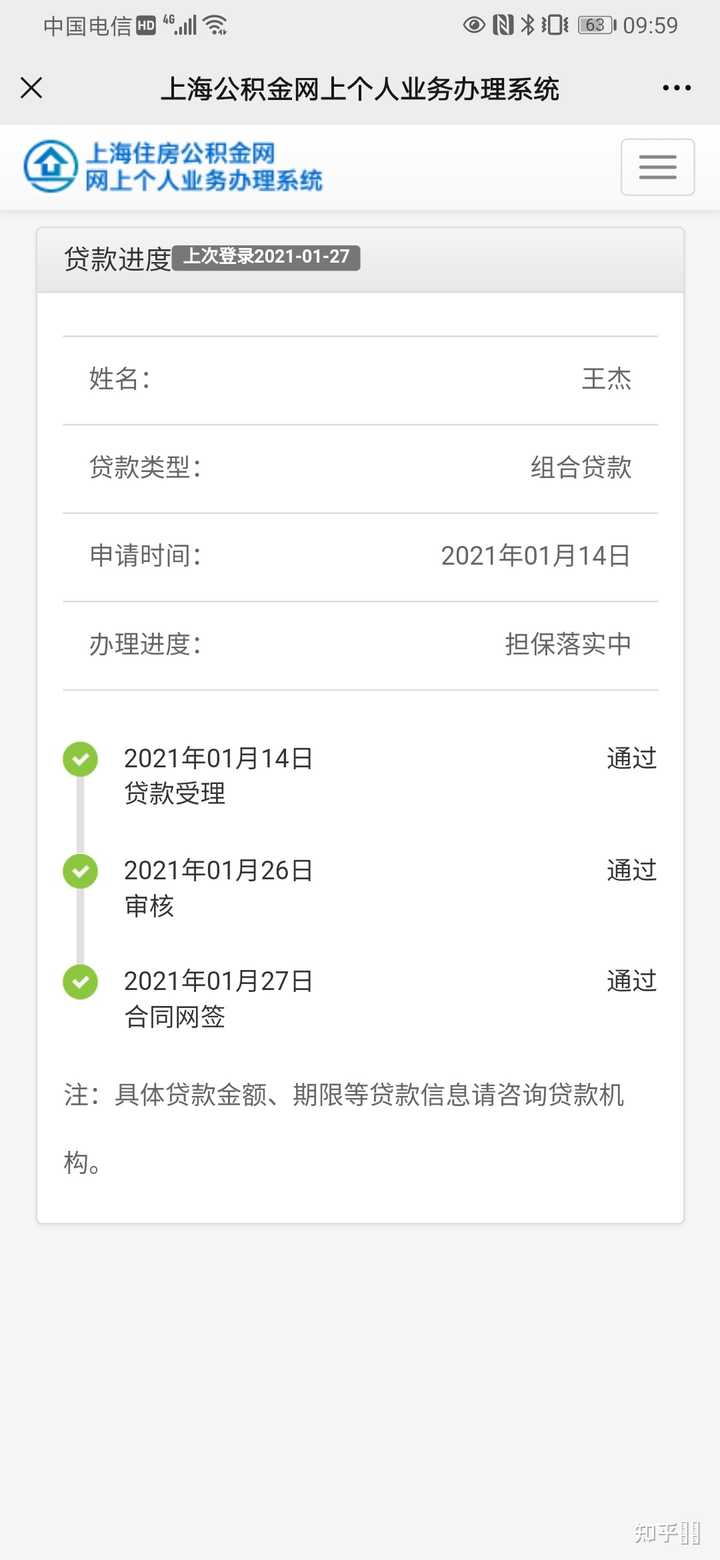
Task: Open the three-dot more options menu
Action: coord(676,88)
